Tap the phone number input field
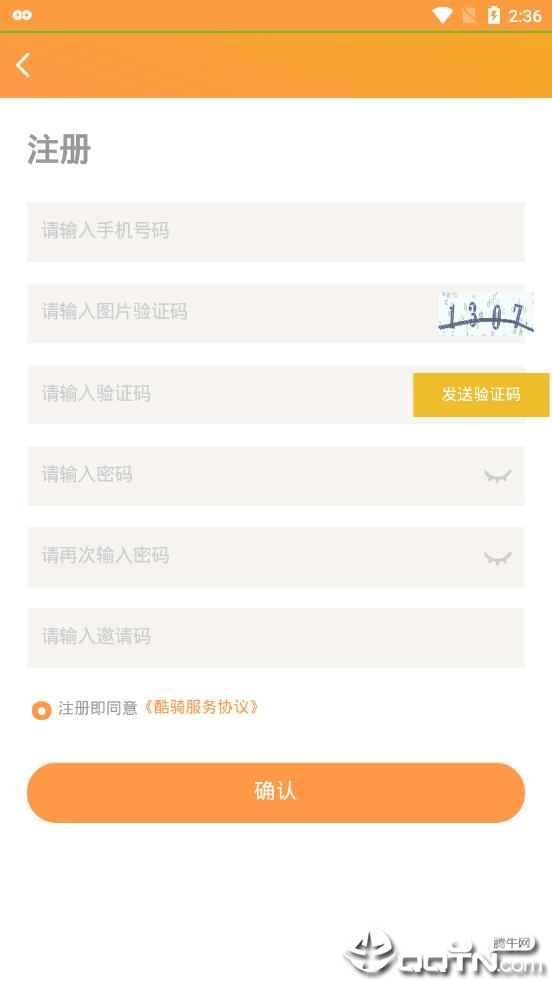This screenshot has width=552, height=981. 275,231
